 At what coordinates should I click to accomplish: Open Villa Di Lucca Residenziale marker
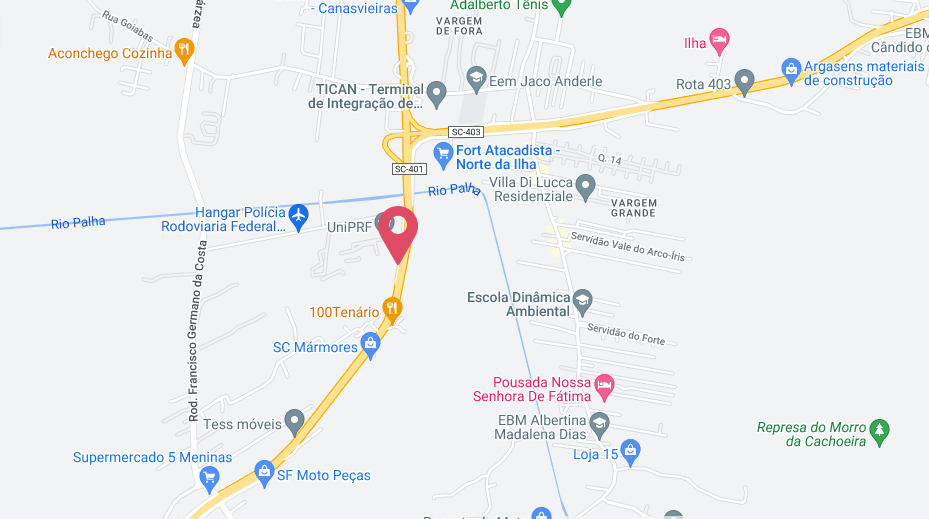coord(586,186)
